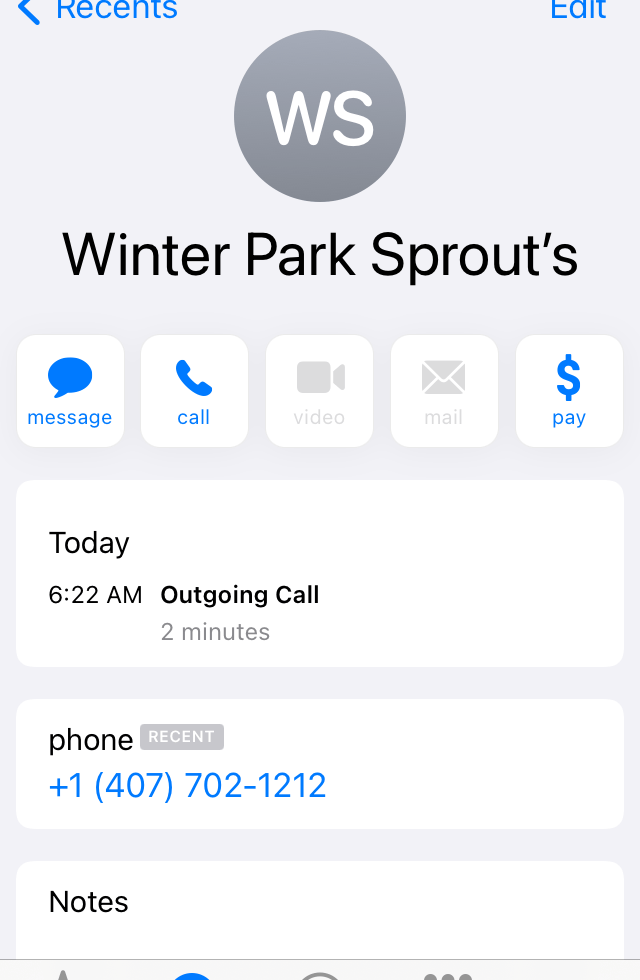The height and width of the screenshot is (980, 640).
Task: Edit the Winter Park Sprout's contact
Action: pyautogui.click(x=578, y=9)
